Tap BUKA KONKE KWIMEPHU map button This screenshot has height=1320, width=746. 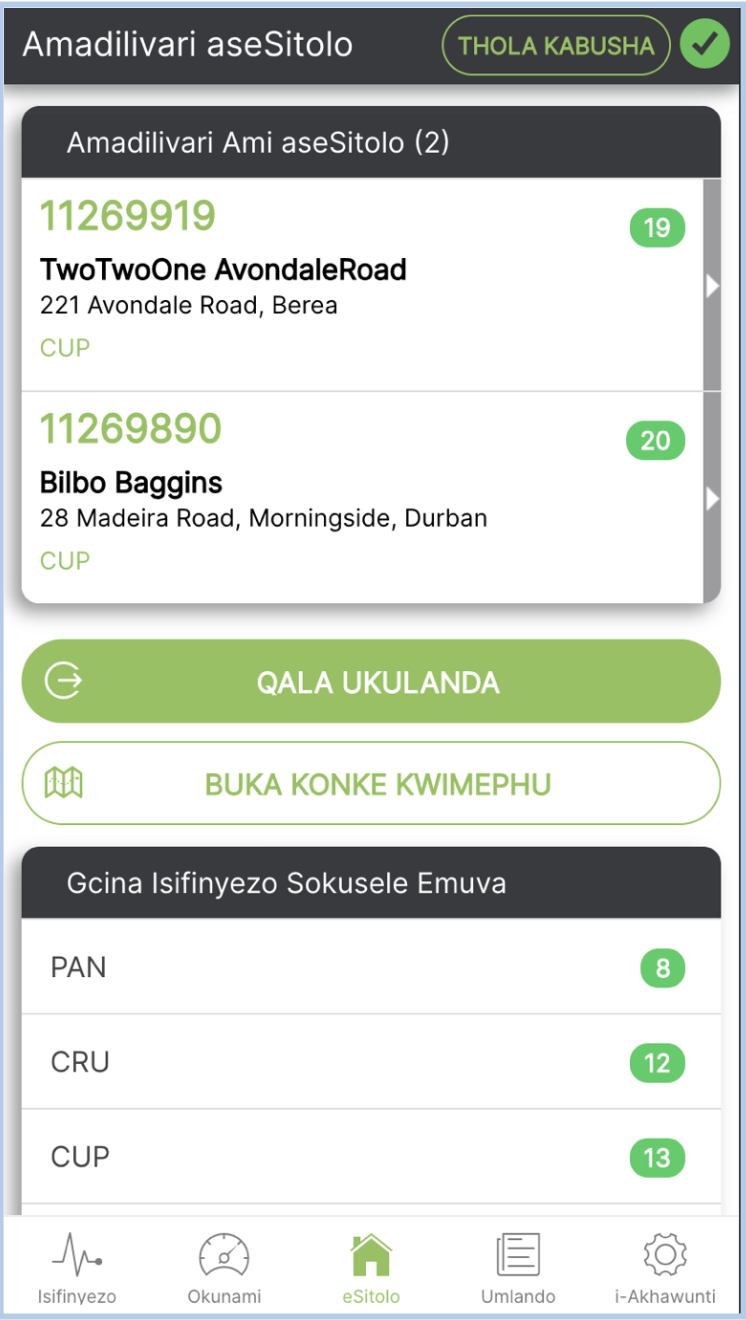click(x=371, y=784)
